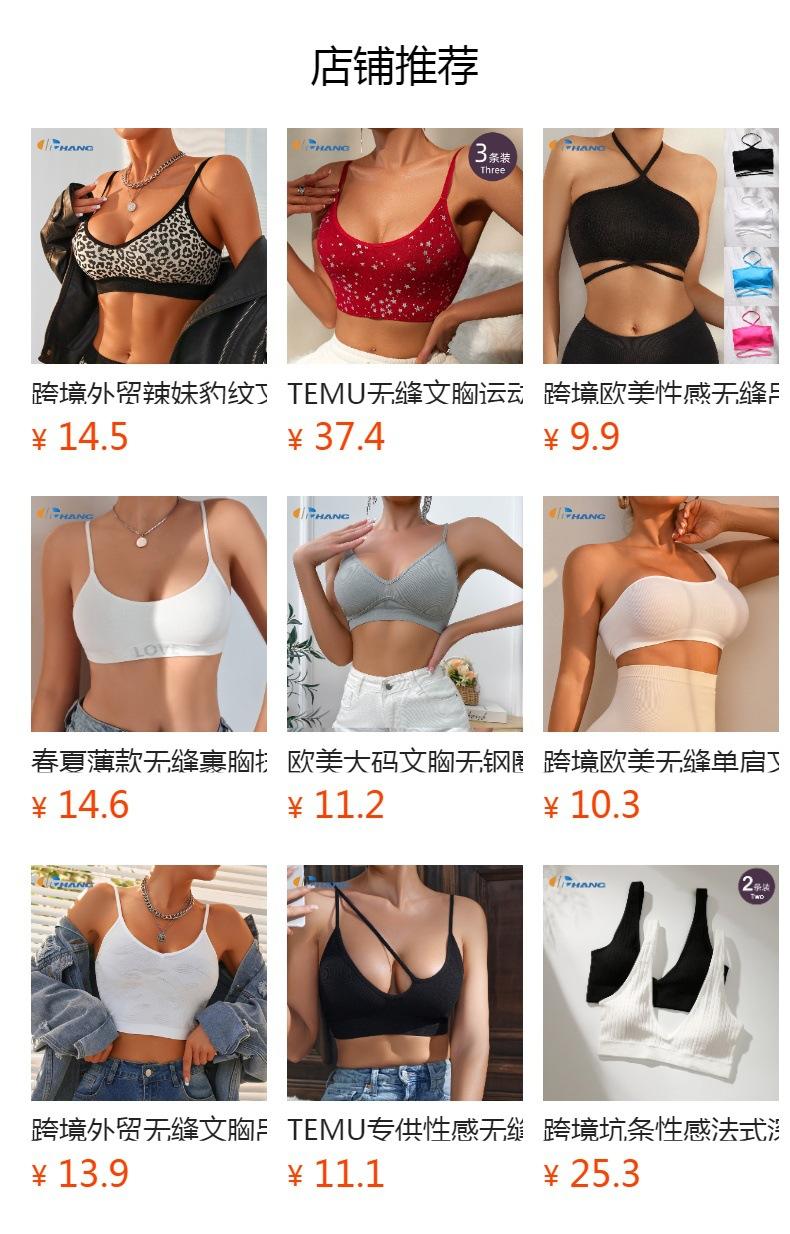790x1234 pixels.
Task: Open the leopard print bra priced ¥14.5
Action: click(149, 246)
